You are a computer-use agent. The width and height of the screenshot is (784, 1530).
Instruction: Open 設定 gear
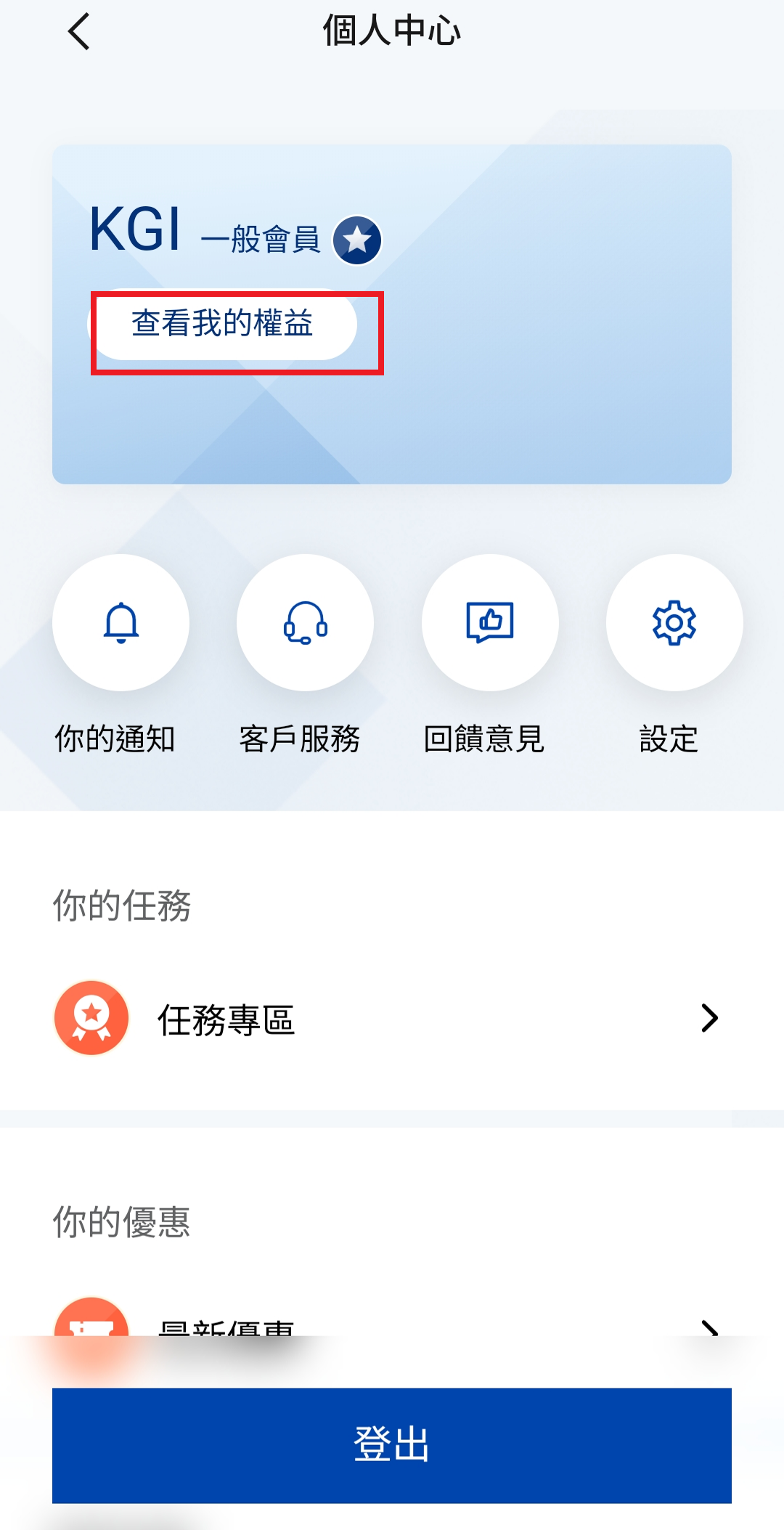(674, 623)
